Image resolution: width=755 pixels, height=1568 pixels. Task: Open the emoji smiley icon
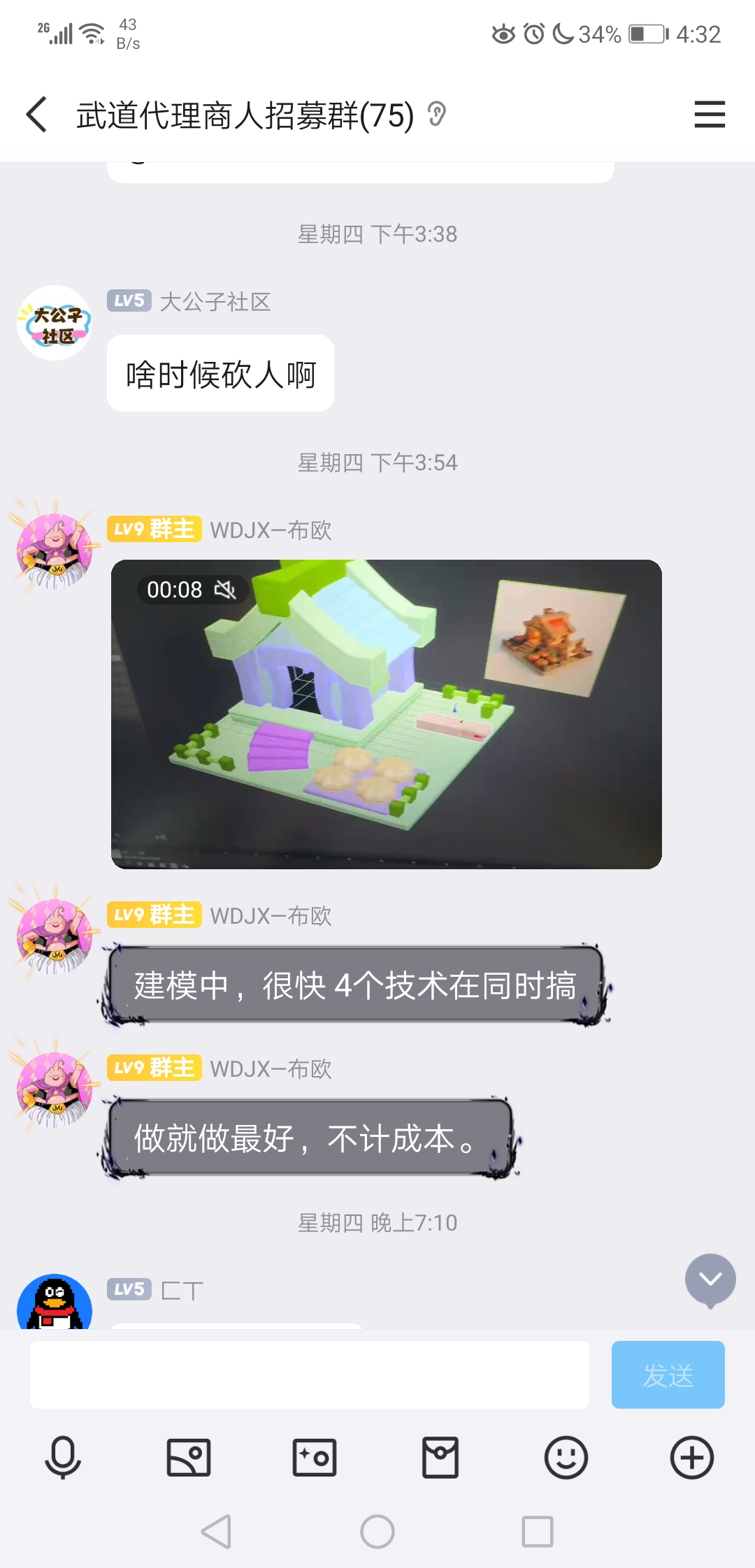pyautogui.click(x=565, y=1458)
